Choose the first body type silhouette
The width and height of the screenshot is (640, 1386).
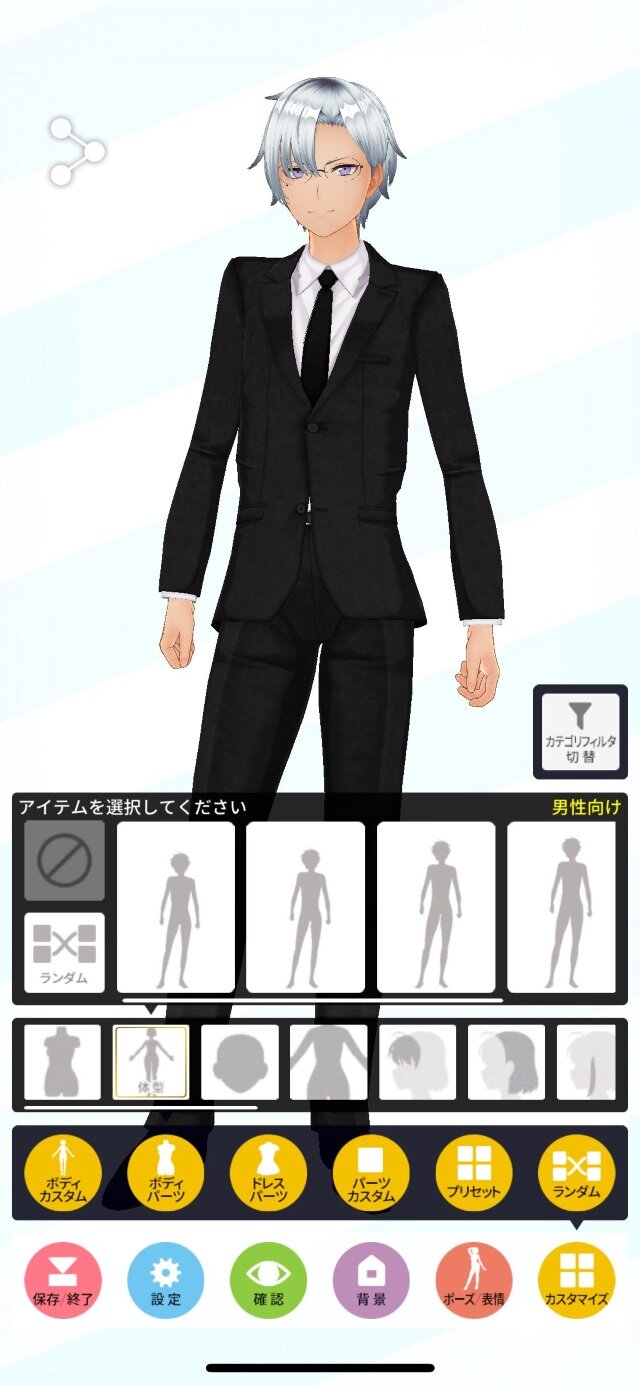pos(176,906)
